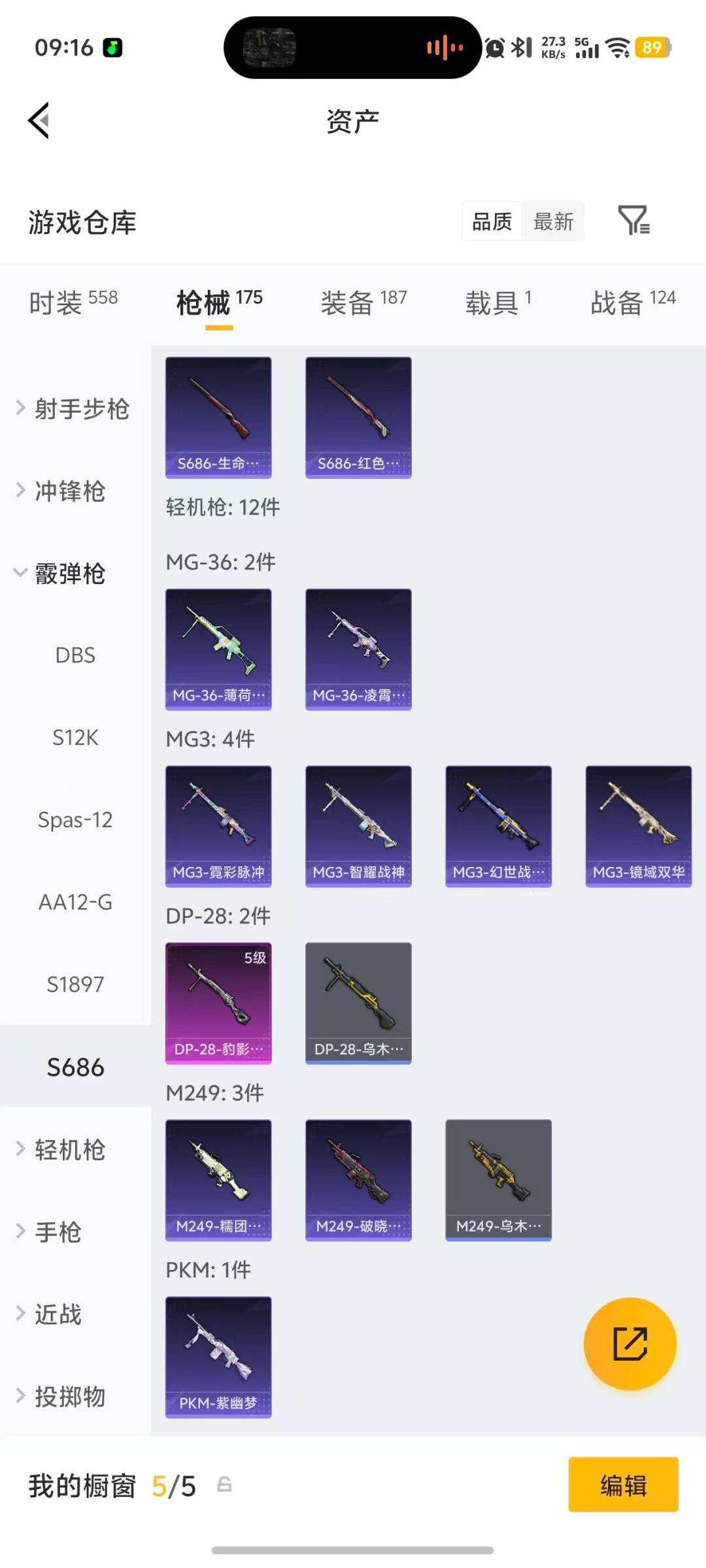The height and width of the screenshot is (1568, 706).
Task: Switch to the 战备 tab
Action: point(633,302)
